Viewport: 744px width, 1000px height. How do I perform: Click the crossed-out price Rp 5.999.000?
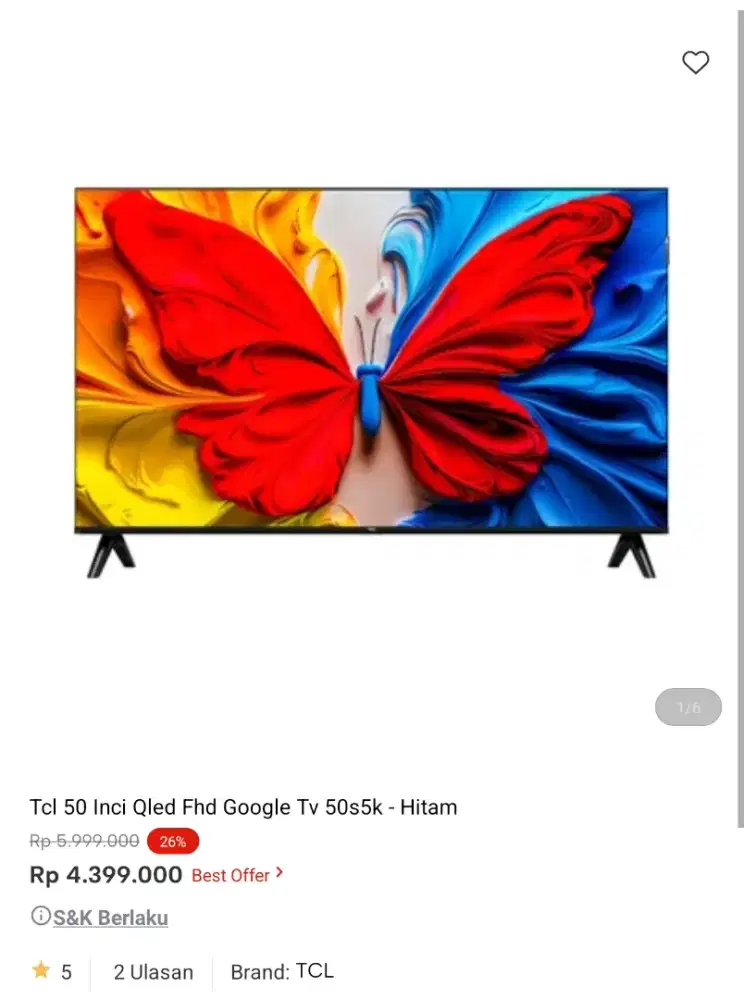(x=83, y=841)
